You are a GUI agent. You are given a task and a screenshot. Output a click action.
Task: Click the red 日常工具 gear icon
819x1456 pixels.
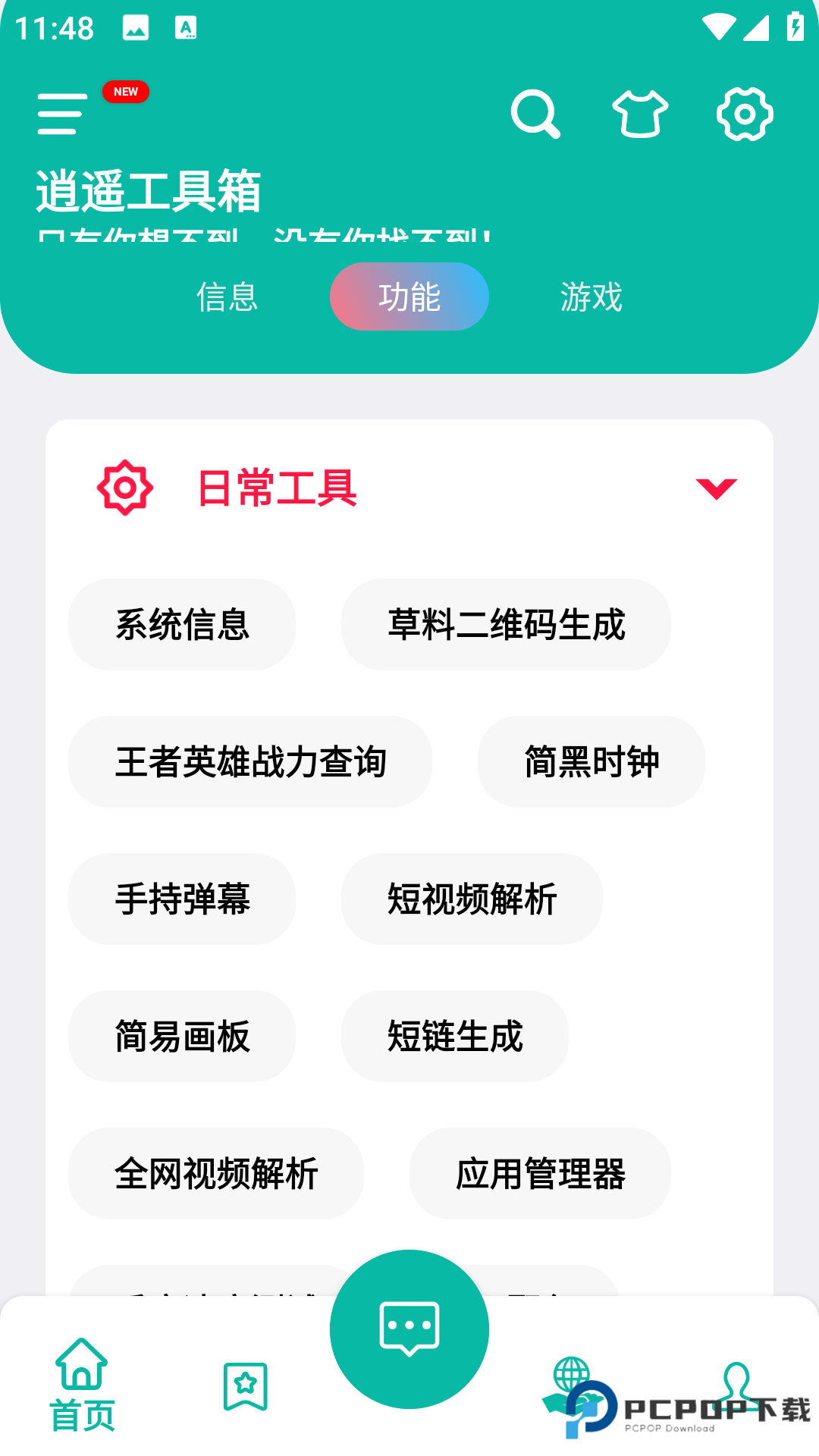click(x=125, y=489)
